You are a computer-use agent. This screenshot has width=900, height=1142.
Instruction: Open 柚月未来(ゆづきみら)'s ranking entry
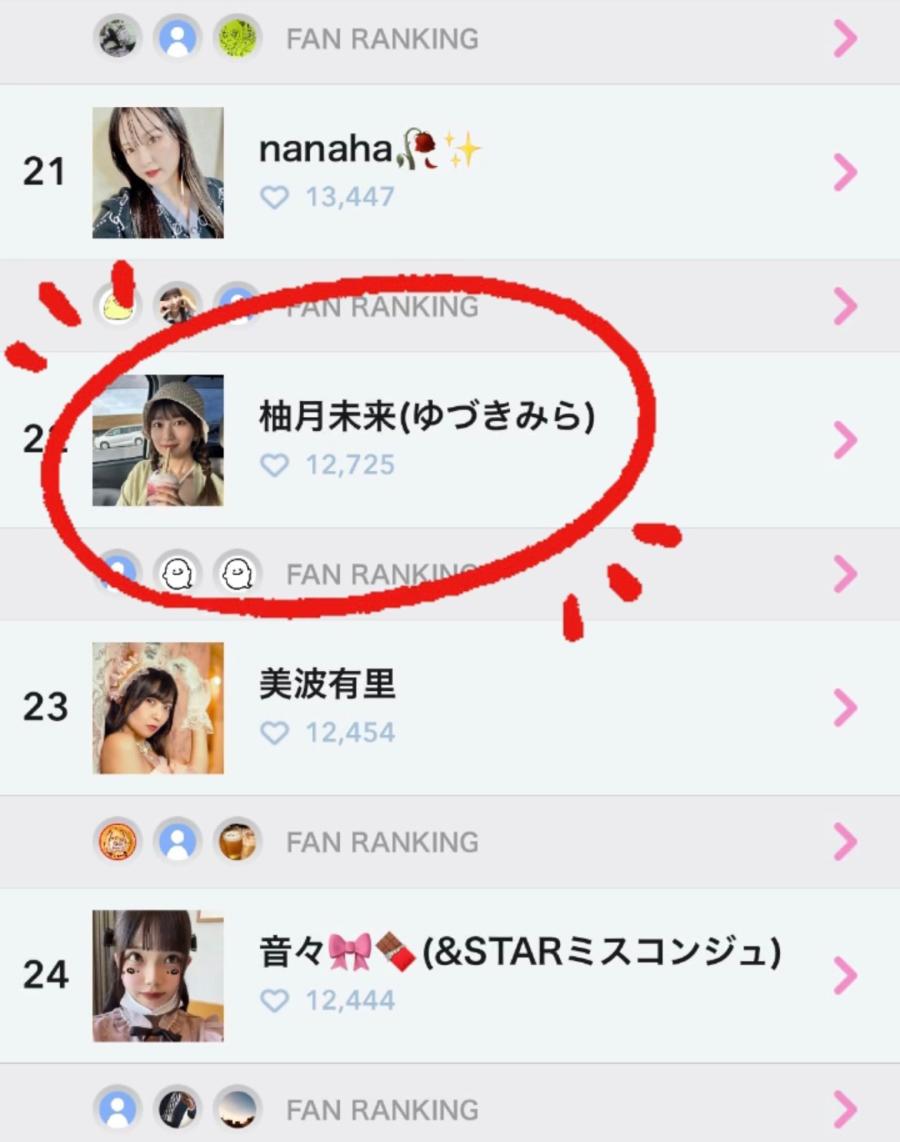[x=450, y=440]
